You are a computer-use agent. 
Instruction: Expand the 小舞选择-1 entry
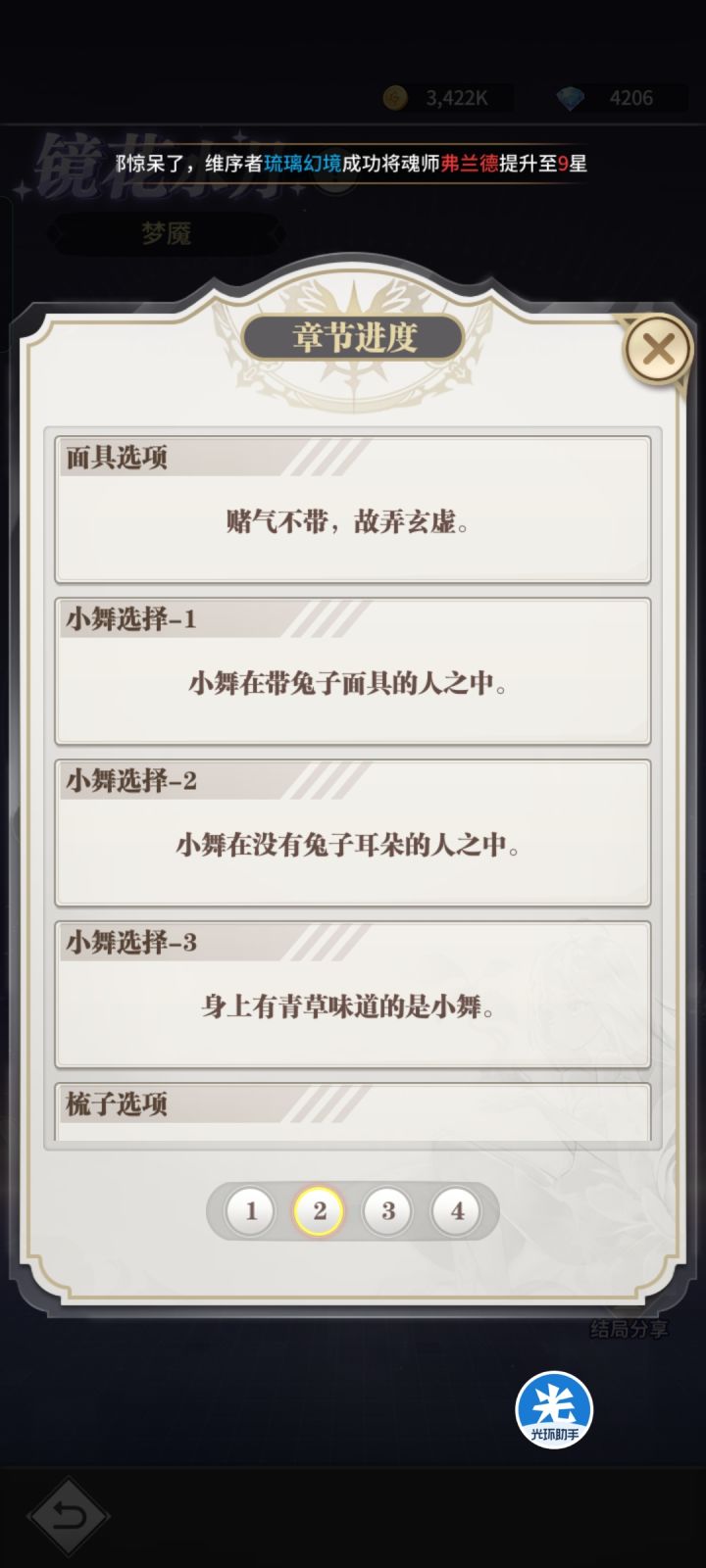pos(353,668)
